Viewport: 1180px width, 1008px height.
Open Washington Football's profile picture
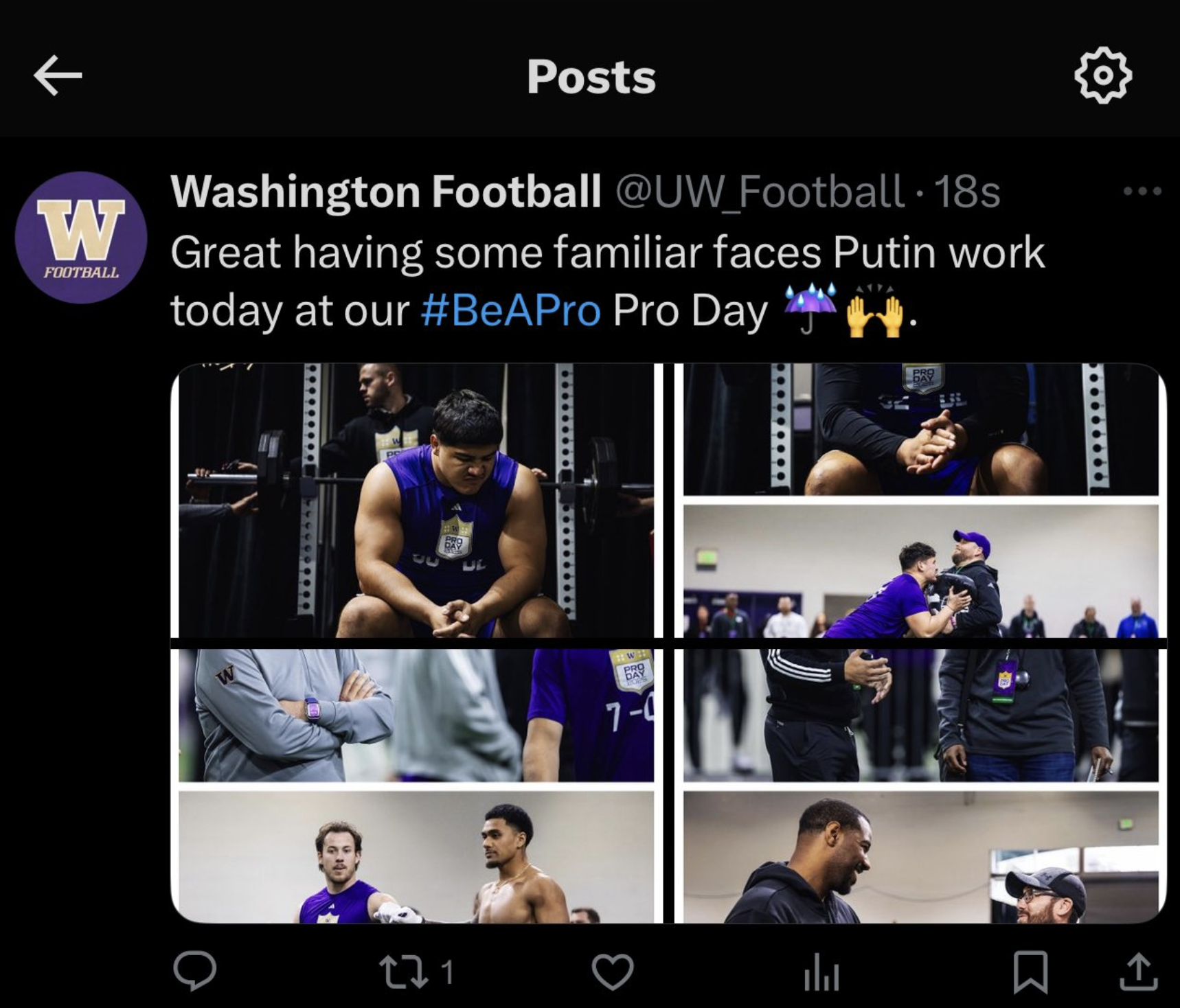coord(81,238)
